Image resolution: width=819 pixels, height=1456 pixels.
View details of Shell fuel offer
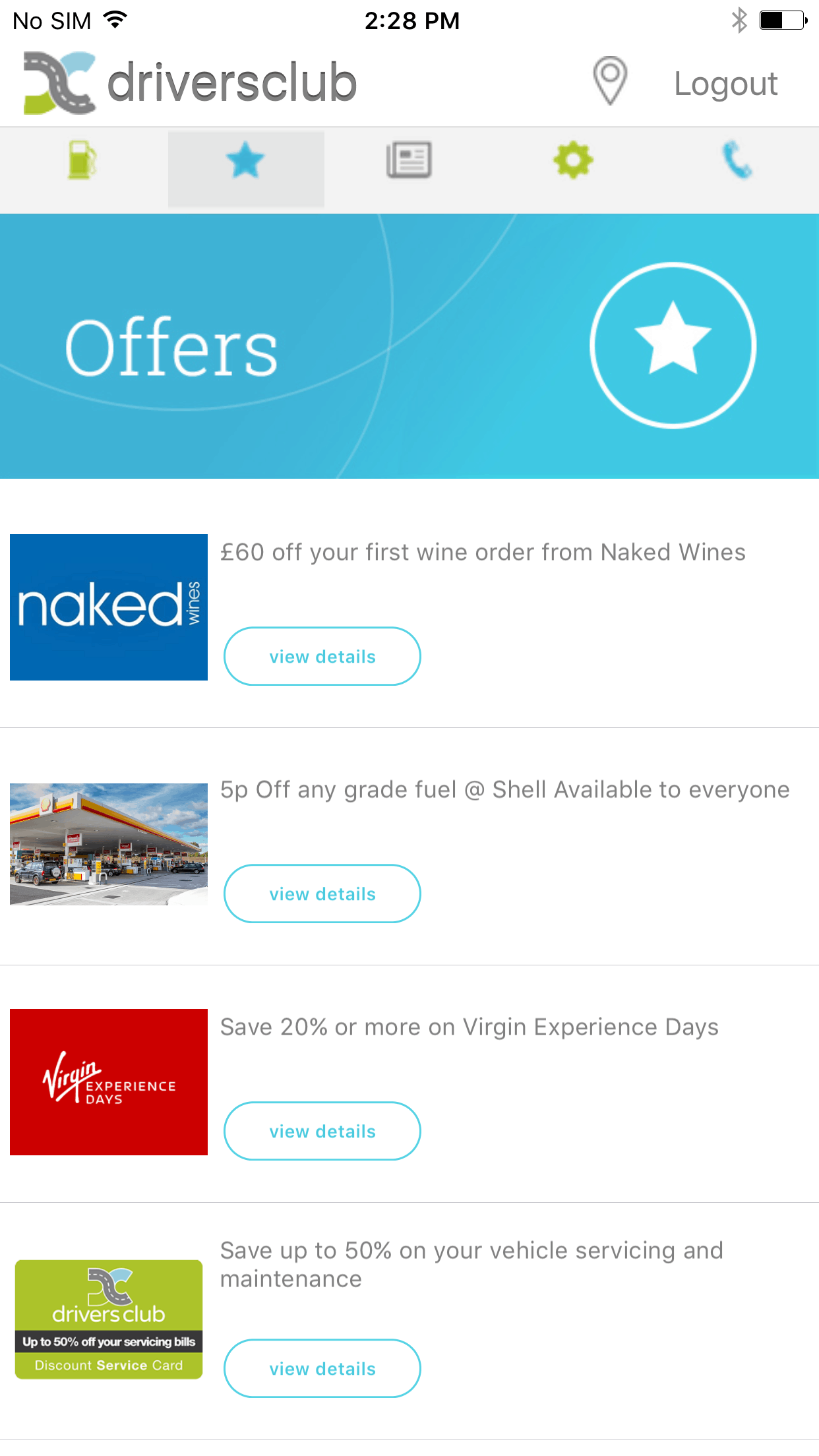tap(322, 894)
